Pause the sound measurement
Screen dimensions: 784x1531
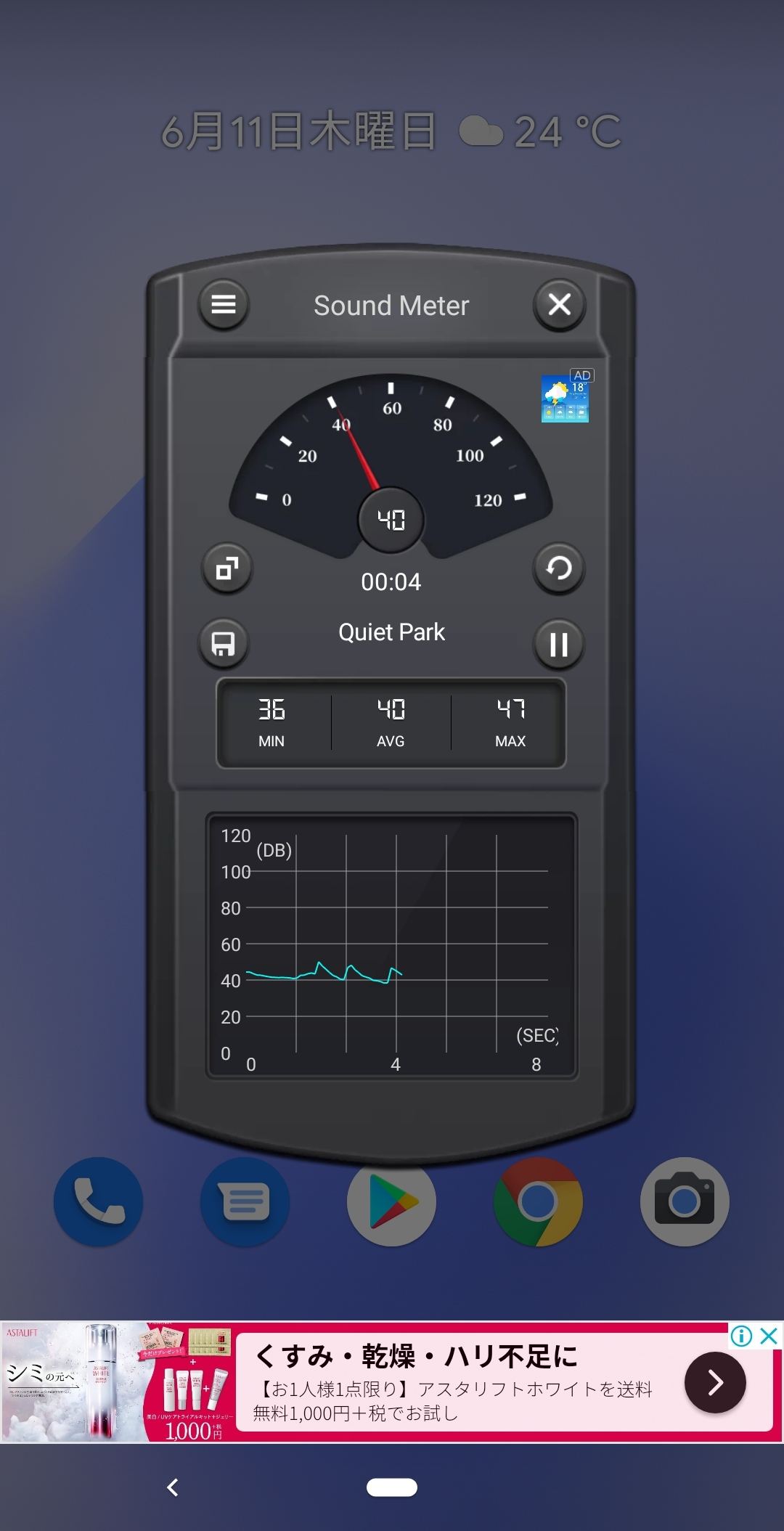pyautogui.click(x=558, y=644)
